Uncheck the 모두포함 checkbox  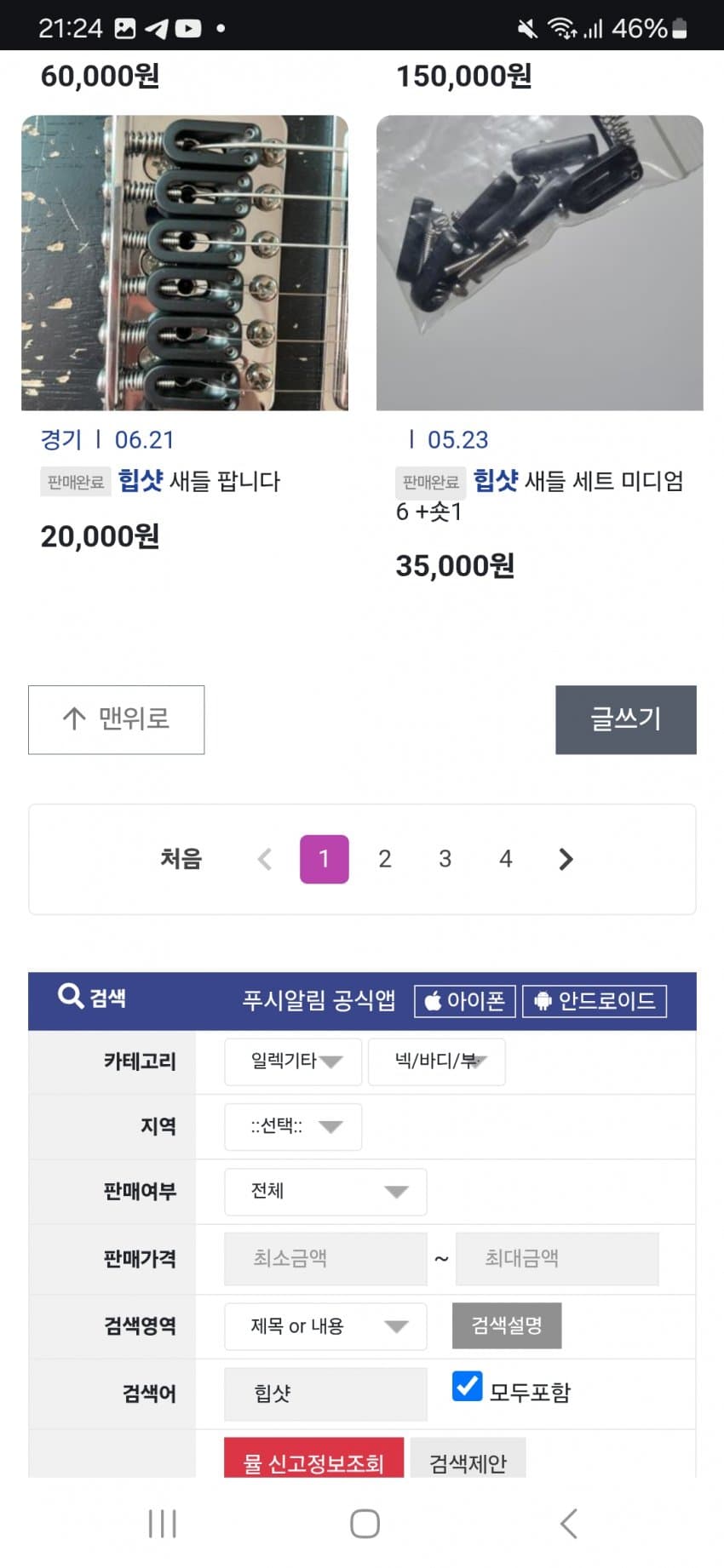pos(467,1387)
